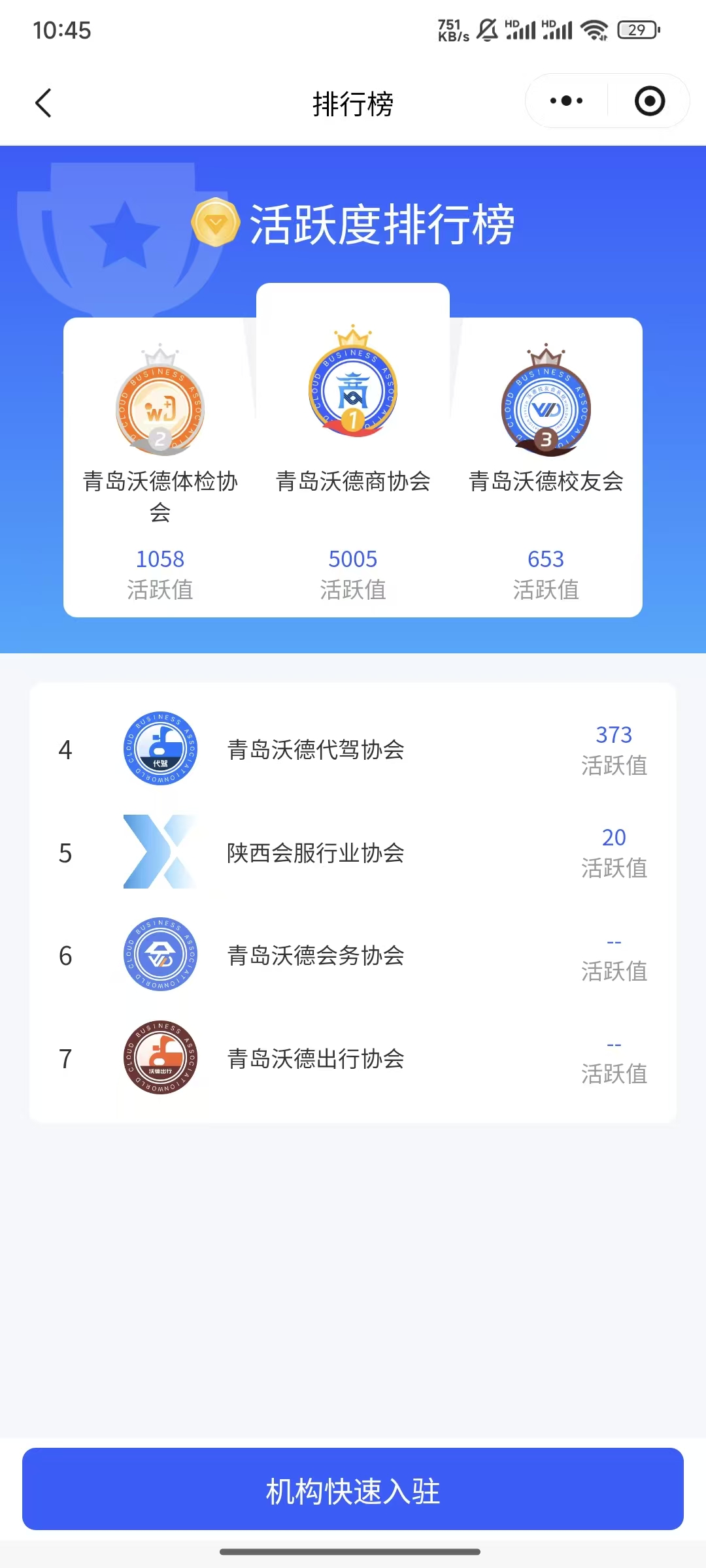Open the mini program three-dot menu
Image resolution: width=706 pixels, height=1568 pixels.
pyautogui.click(x=566, y=101)
